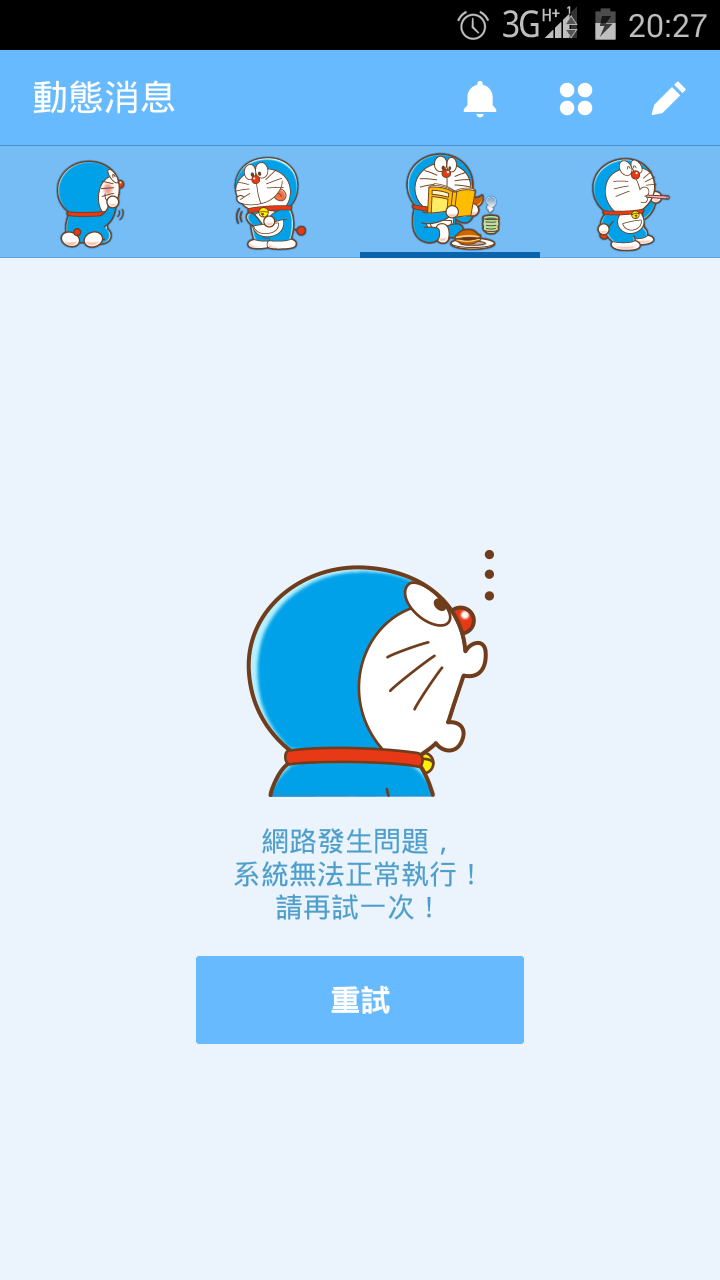
Task: Tap the 重試 retry button
Action: 360,1000
